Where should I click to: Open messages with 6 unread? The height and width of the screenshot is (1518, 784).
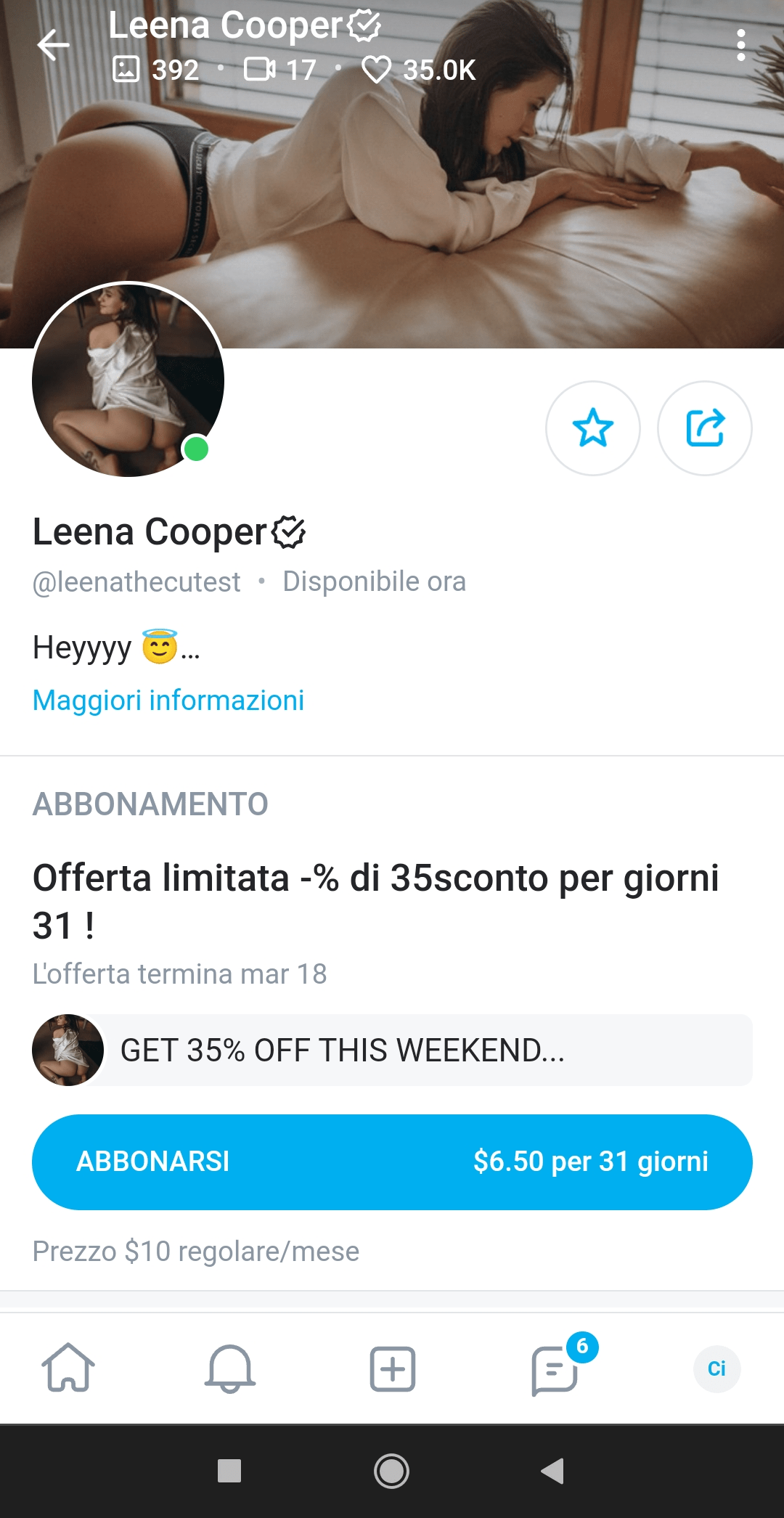pos(555,1368)
